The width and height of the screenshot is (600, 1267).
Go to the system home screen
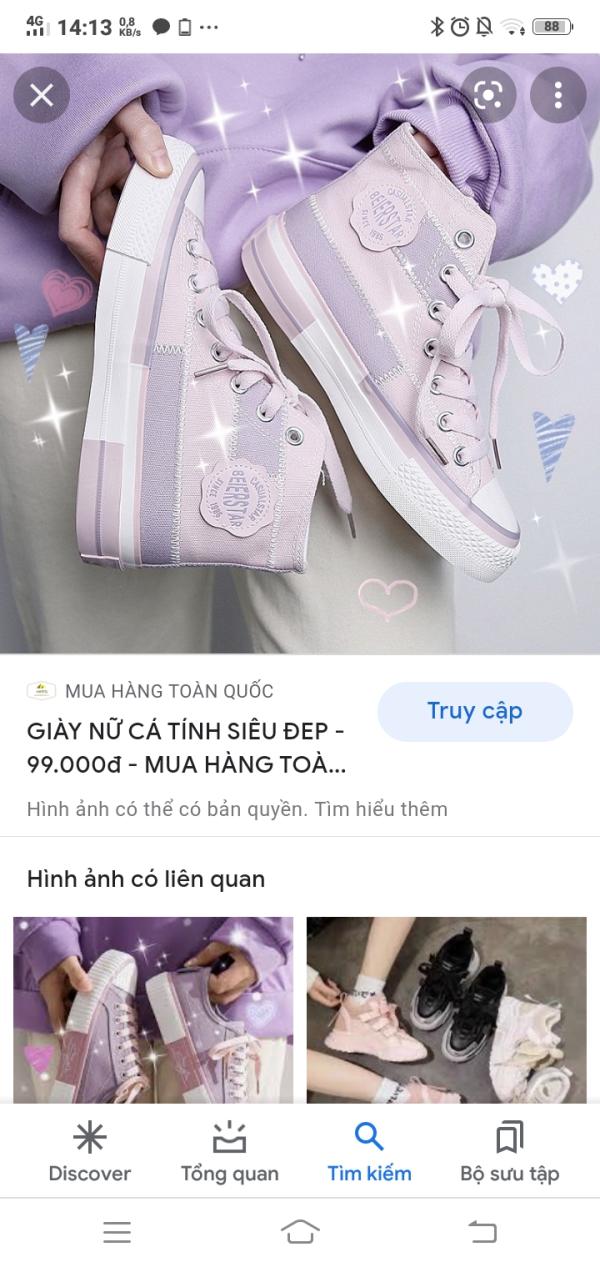pos(300,1232)
